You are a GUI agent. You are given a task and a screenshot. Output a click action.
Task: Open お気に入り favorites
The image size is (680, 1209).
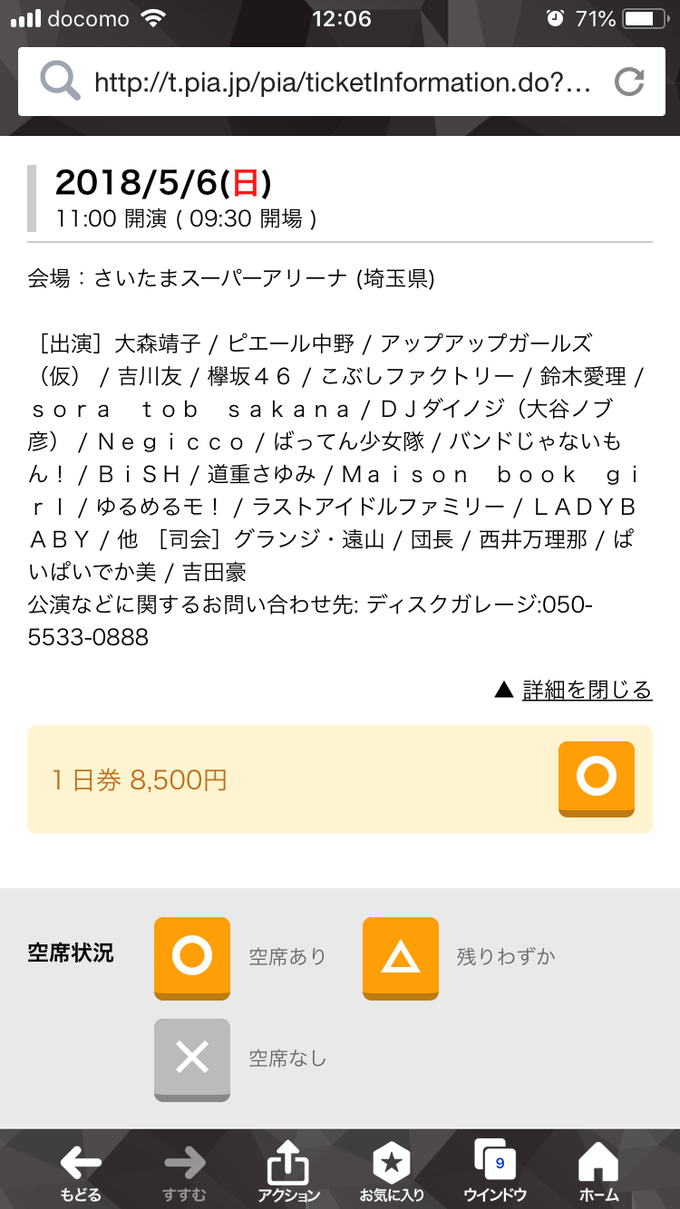pos(391,1172)
